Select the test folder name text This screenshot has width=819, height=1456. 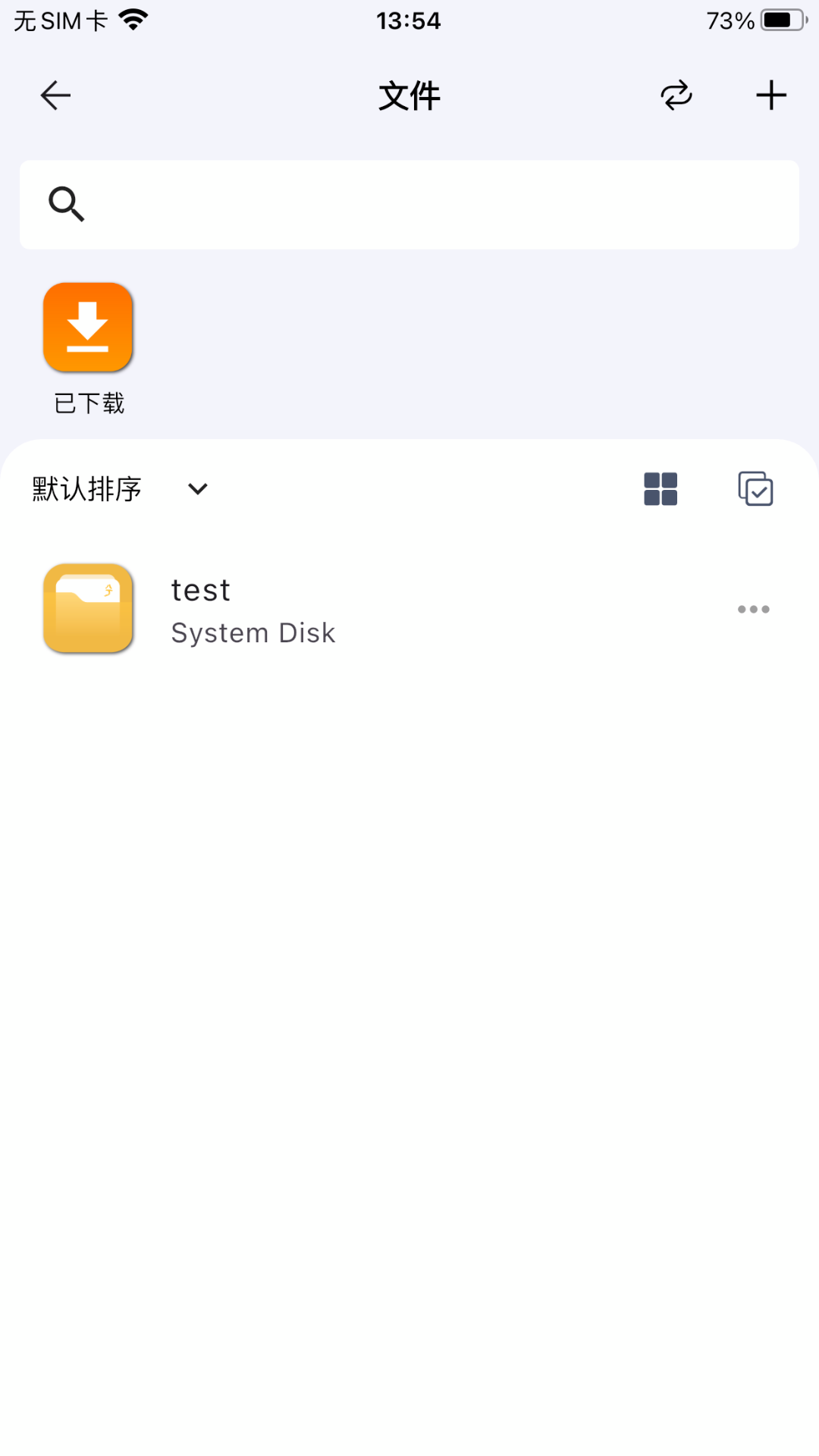200,590
